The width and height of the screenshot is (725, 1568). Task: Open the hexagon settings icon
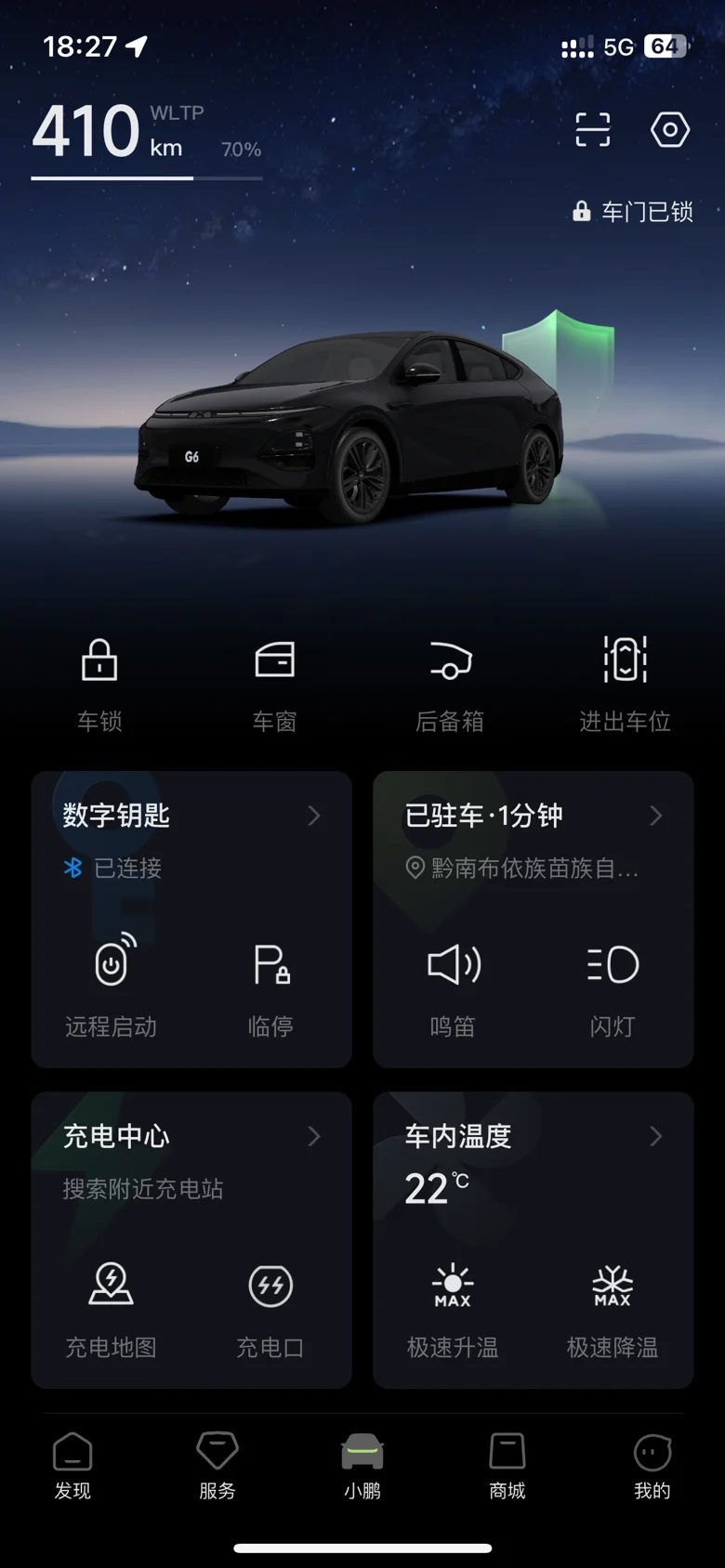669,130
